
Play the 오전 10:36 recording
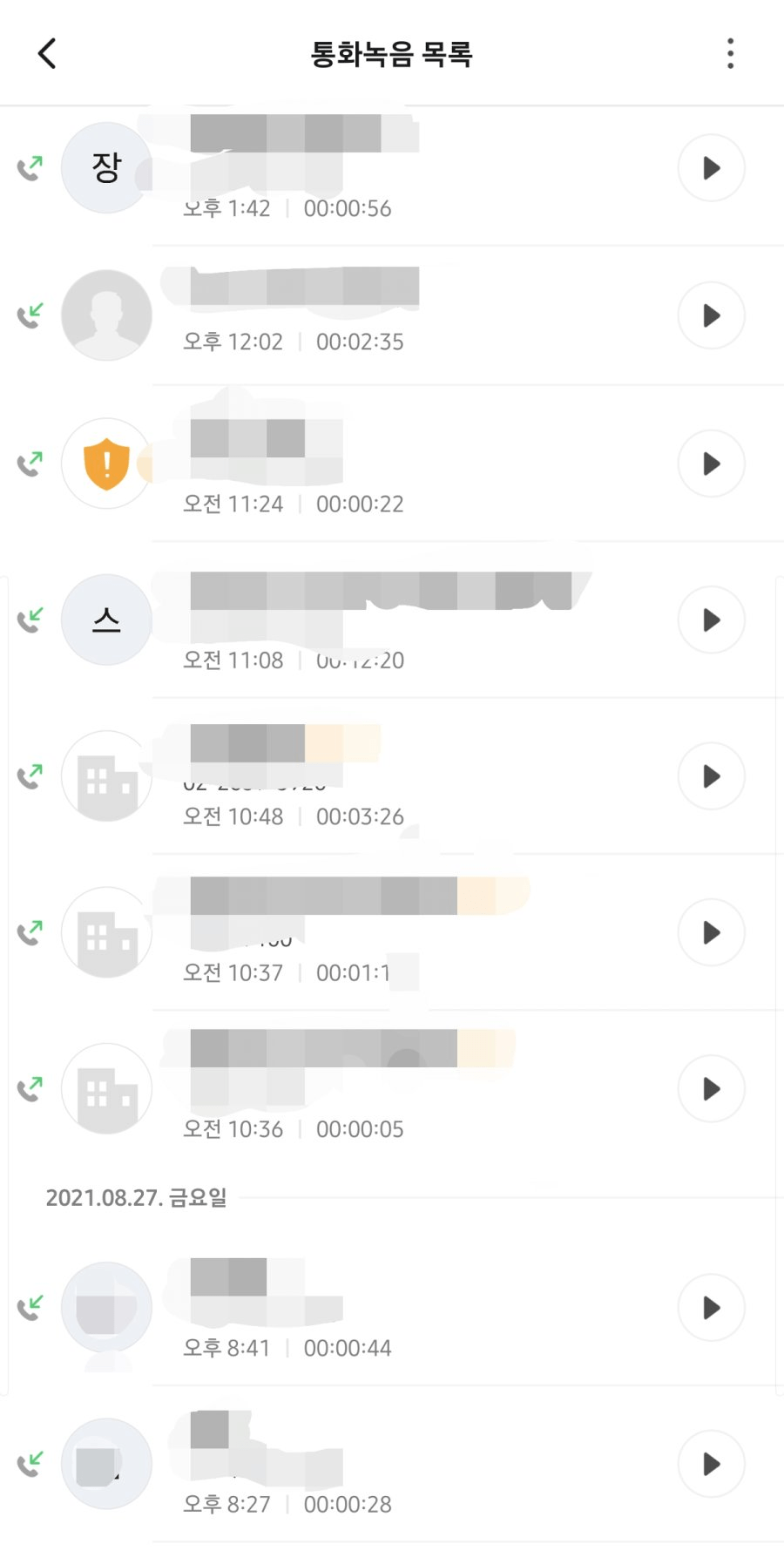[x=711, y=1088]
